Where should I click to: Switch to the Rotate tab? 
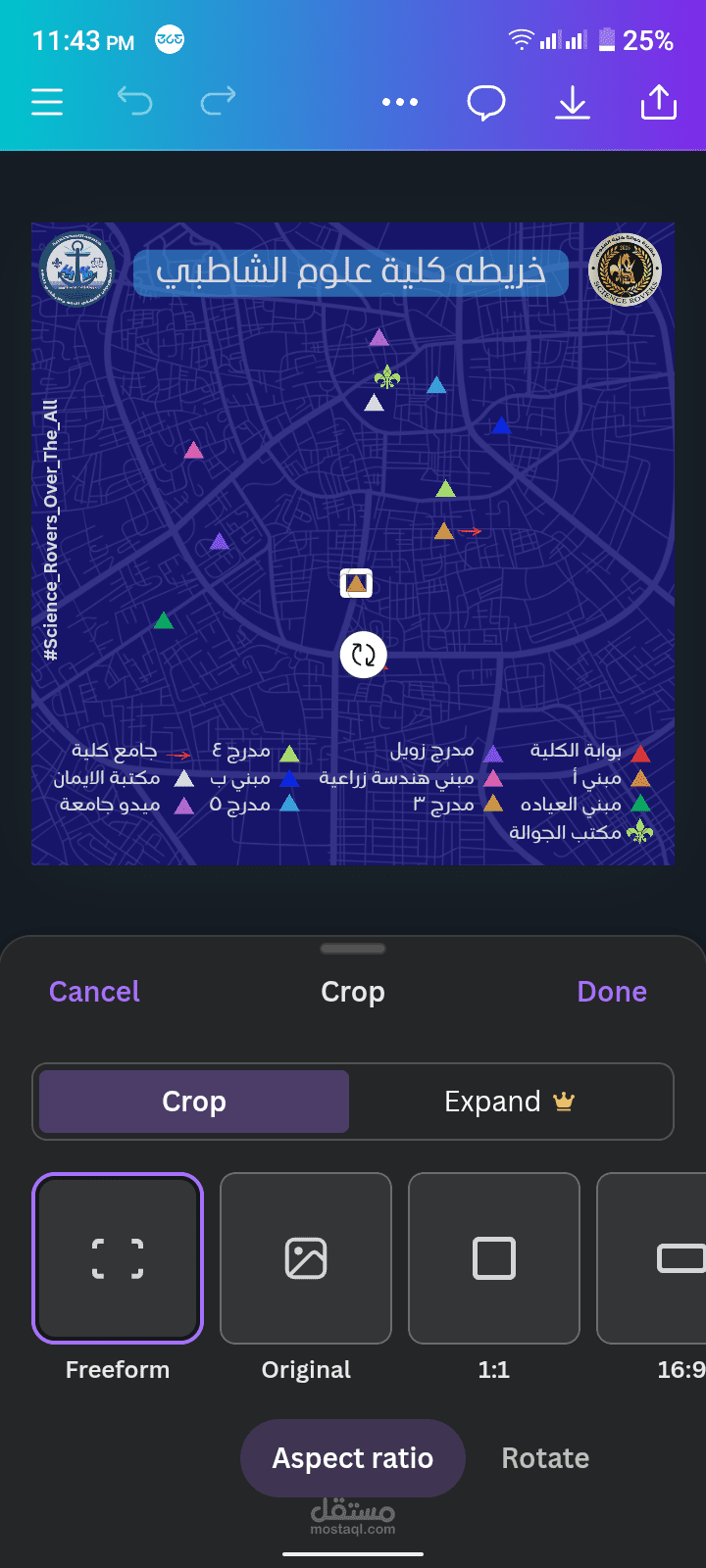click(x=545, y=1458)
